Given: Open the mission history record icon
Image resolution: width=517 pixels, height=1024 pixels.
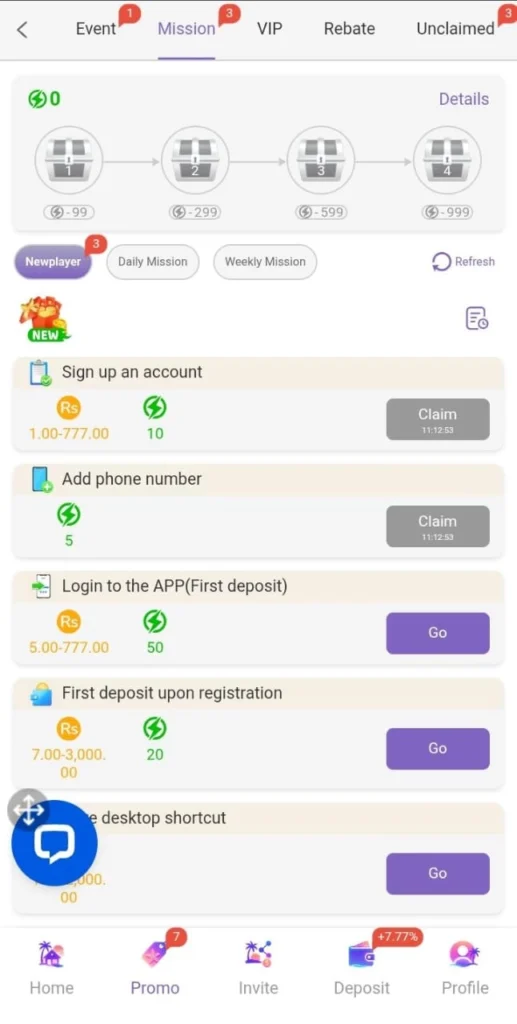Looking at the screenshot, I should coord(477,318).
